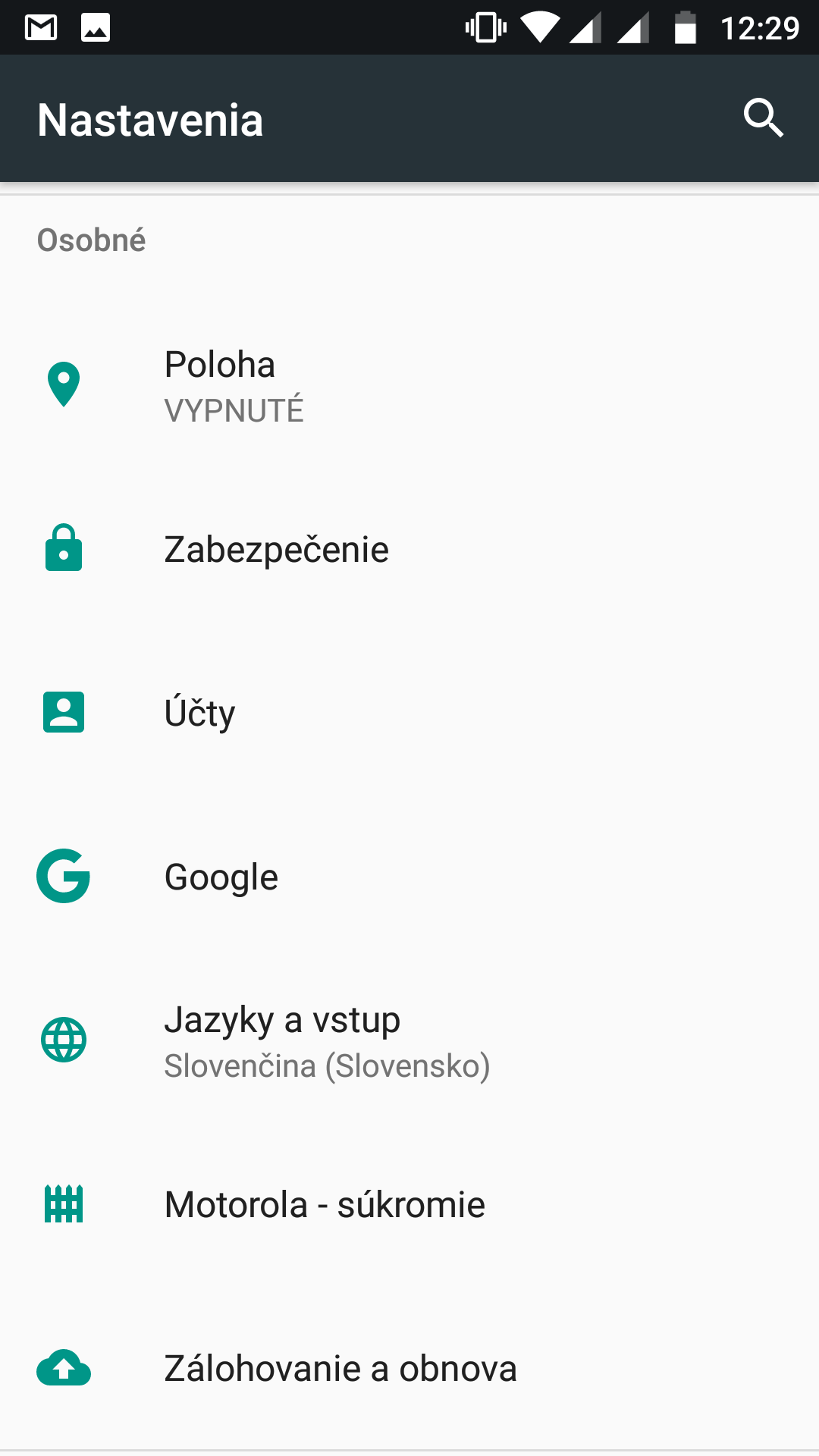Open Poloha location settings
This screenshot has width=819, height=1456.
(409, 385)
